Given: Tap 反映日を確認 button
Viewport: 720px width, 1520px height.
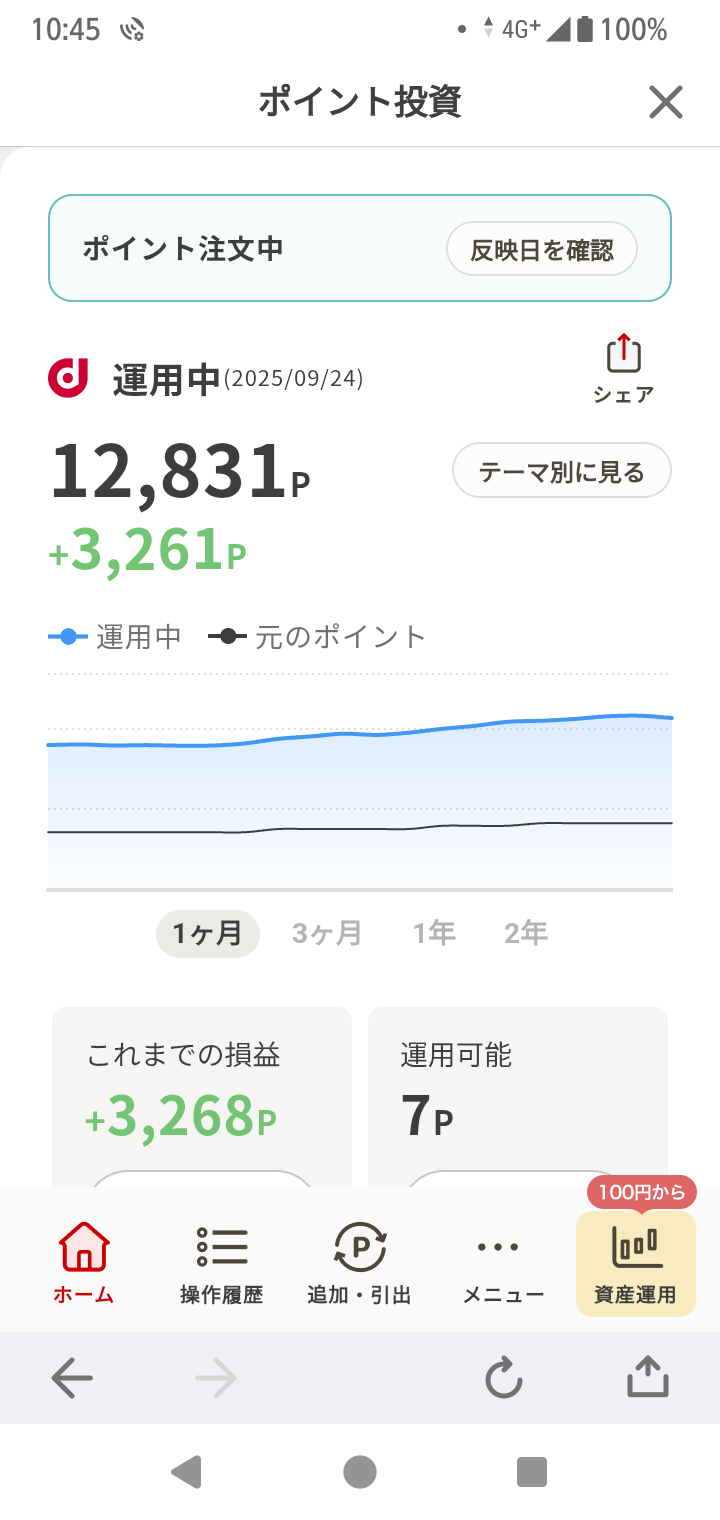Looking at the screenshot, I should [x=541, y=249].
